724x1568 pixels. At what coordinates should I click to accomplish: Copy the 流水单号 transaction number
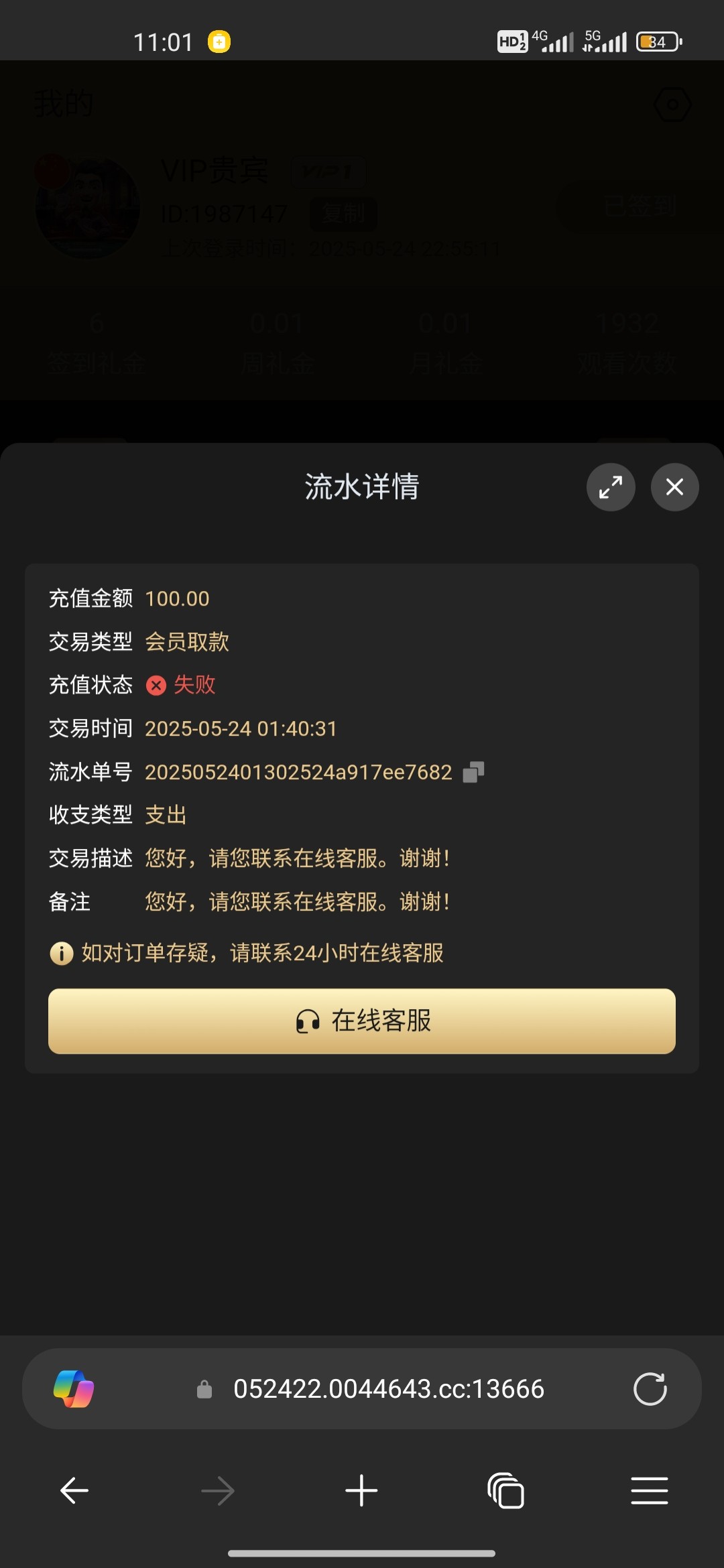[x=473, y=772]
